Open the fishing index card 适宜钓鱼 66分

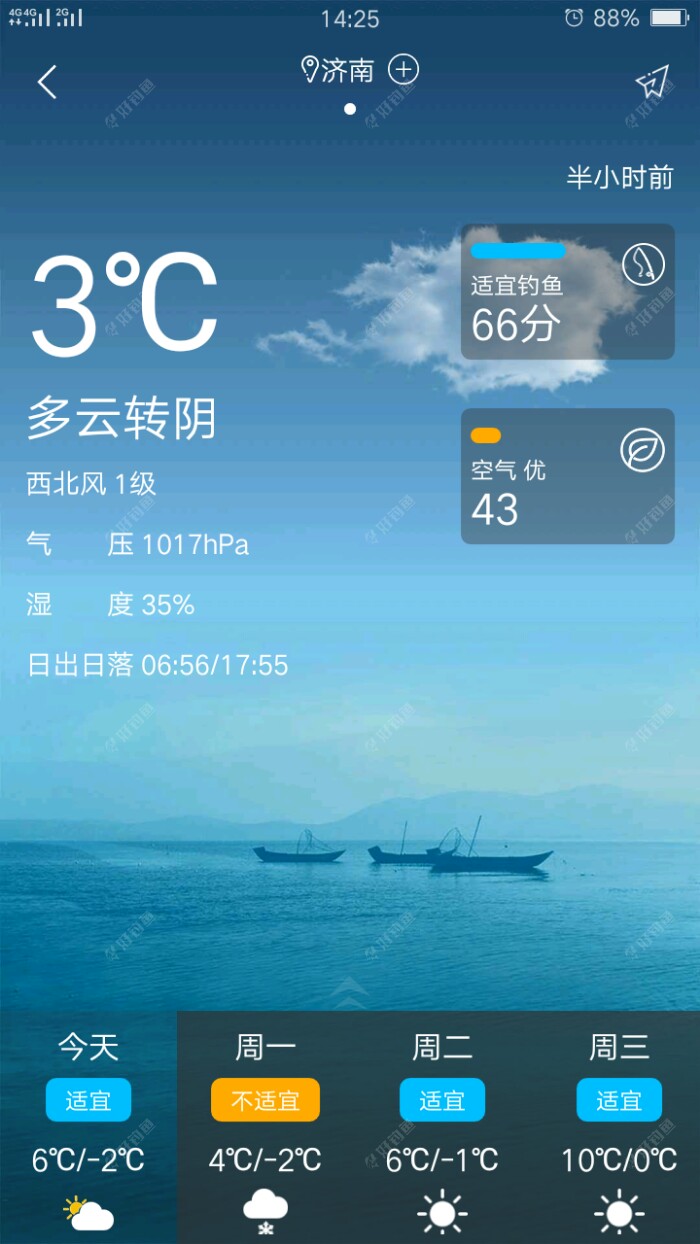(x=567, y=292)
